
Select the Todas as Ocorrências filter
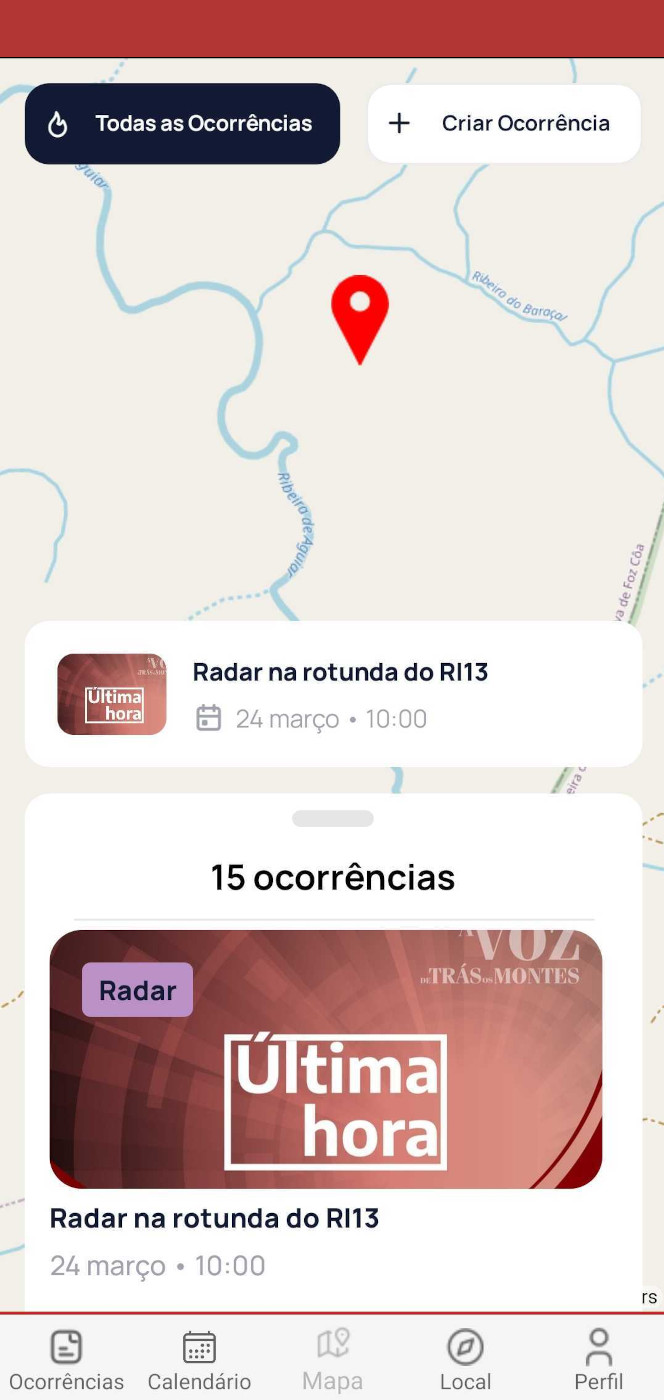coord(182,124)
